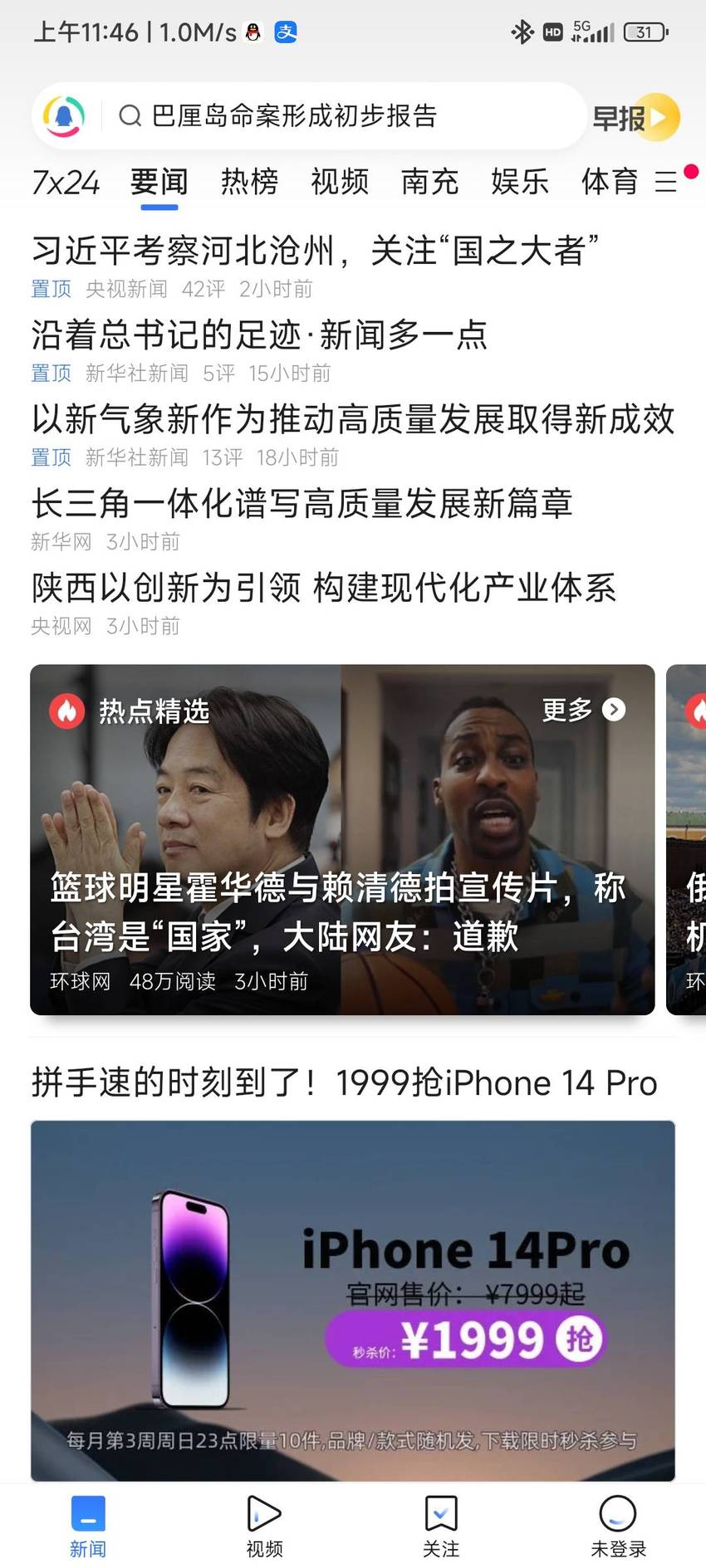Open the 早报 morning briefing button
This screenshot has height=1568, width=706.
pyautogui.click(x=635, y=117)
